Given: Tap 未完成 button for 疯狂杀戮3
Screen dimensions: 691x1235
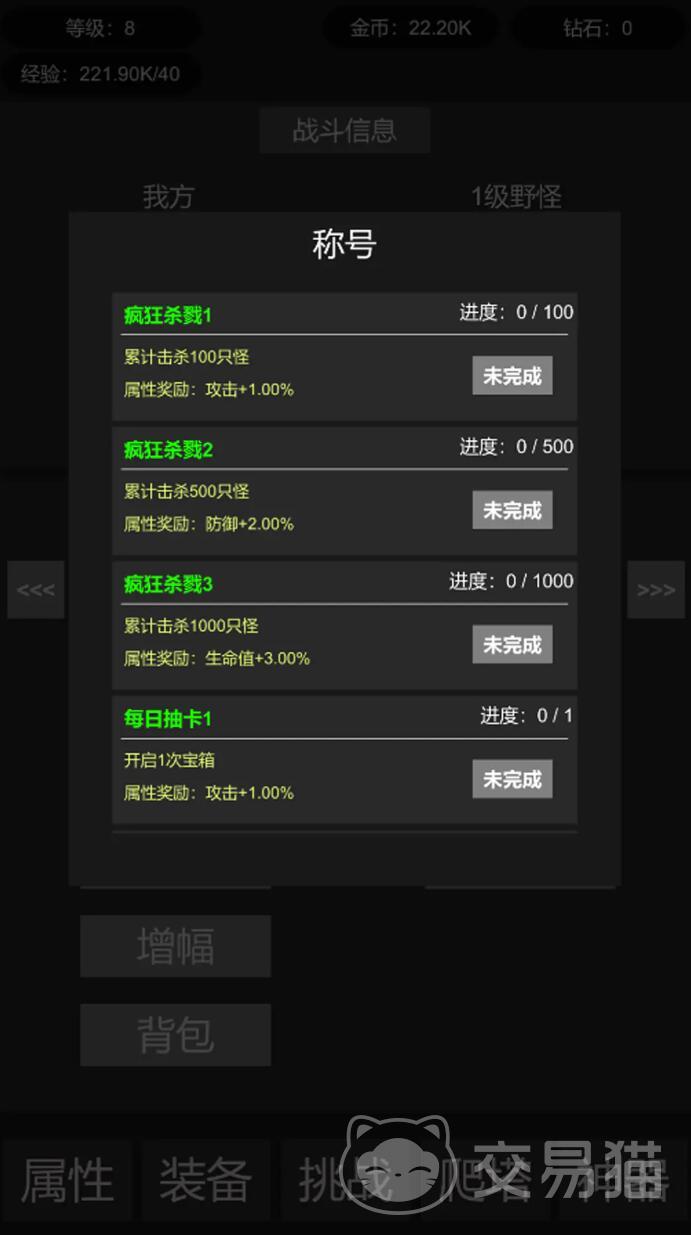Looking at the screenshot, I should [512, 645].
